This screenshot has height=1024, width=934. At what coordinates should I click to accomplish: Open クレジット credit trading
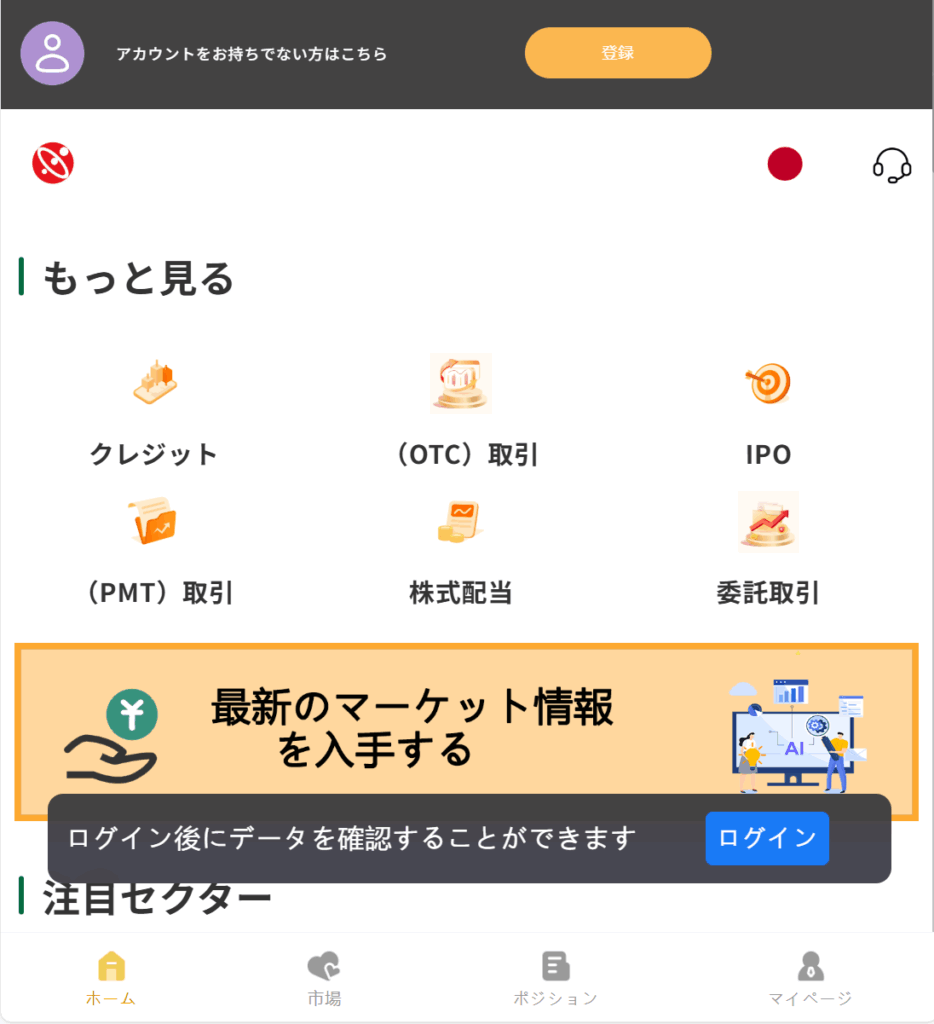pos(154,410)
